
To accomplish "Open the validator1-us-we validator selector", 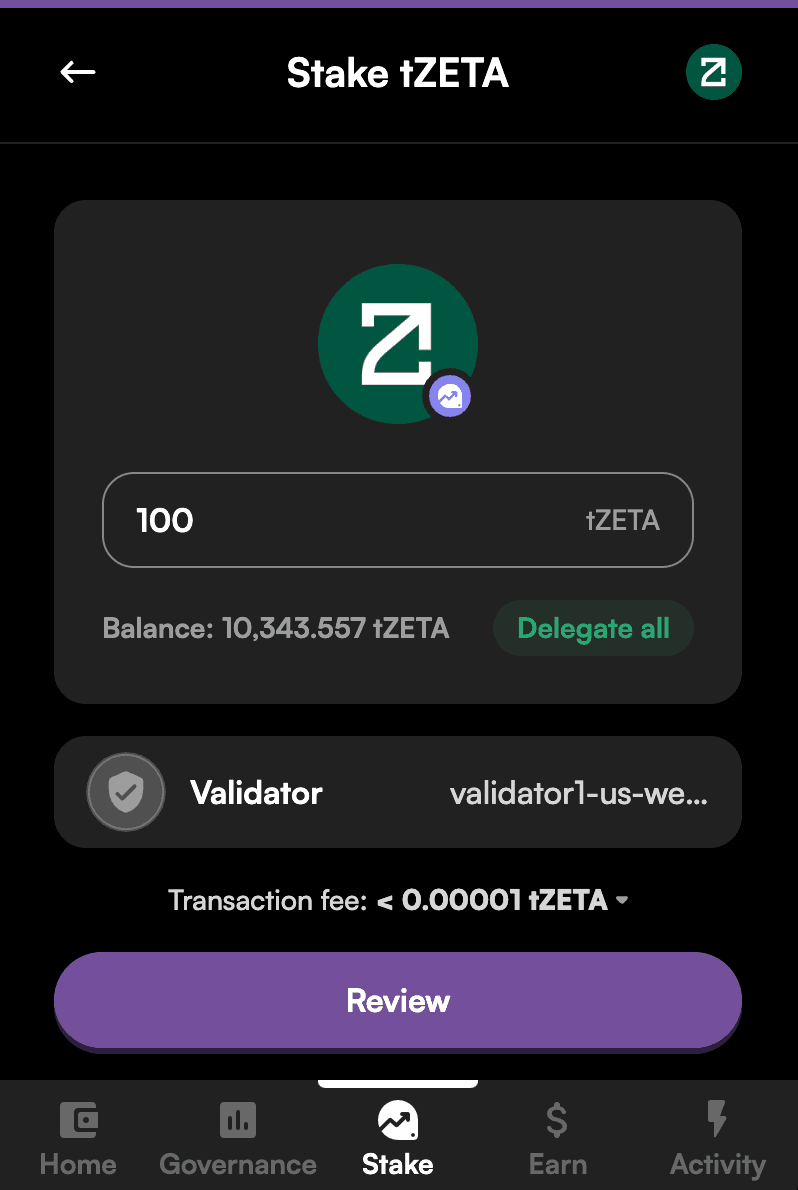I will click(x=580, y=792).
